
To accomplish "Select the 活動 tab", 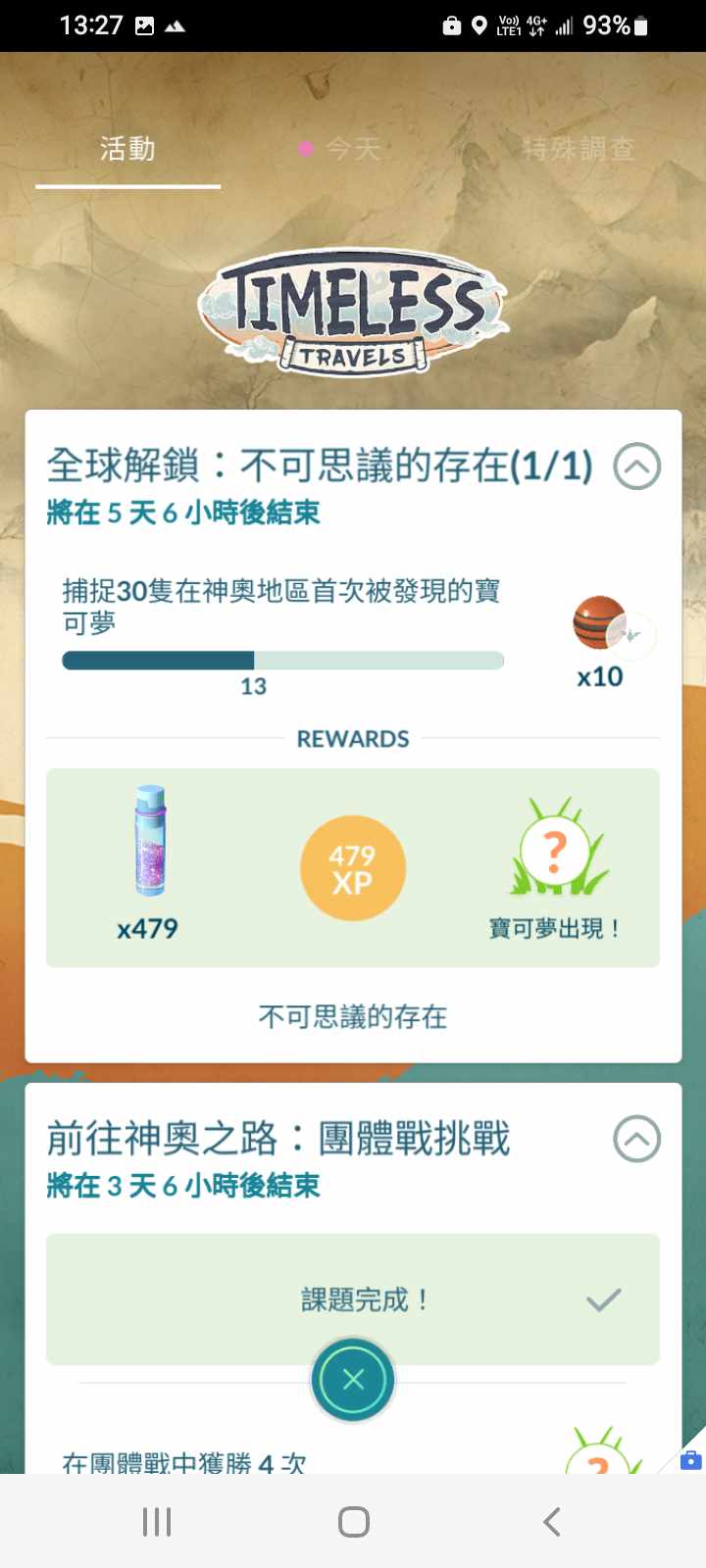I will click(x=127, y=149).
